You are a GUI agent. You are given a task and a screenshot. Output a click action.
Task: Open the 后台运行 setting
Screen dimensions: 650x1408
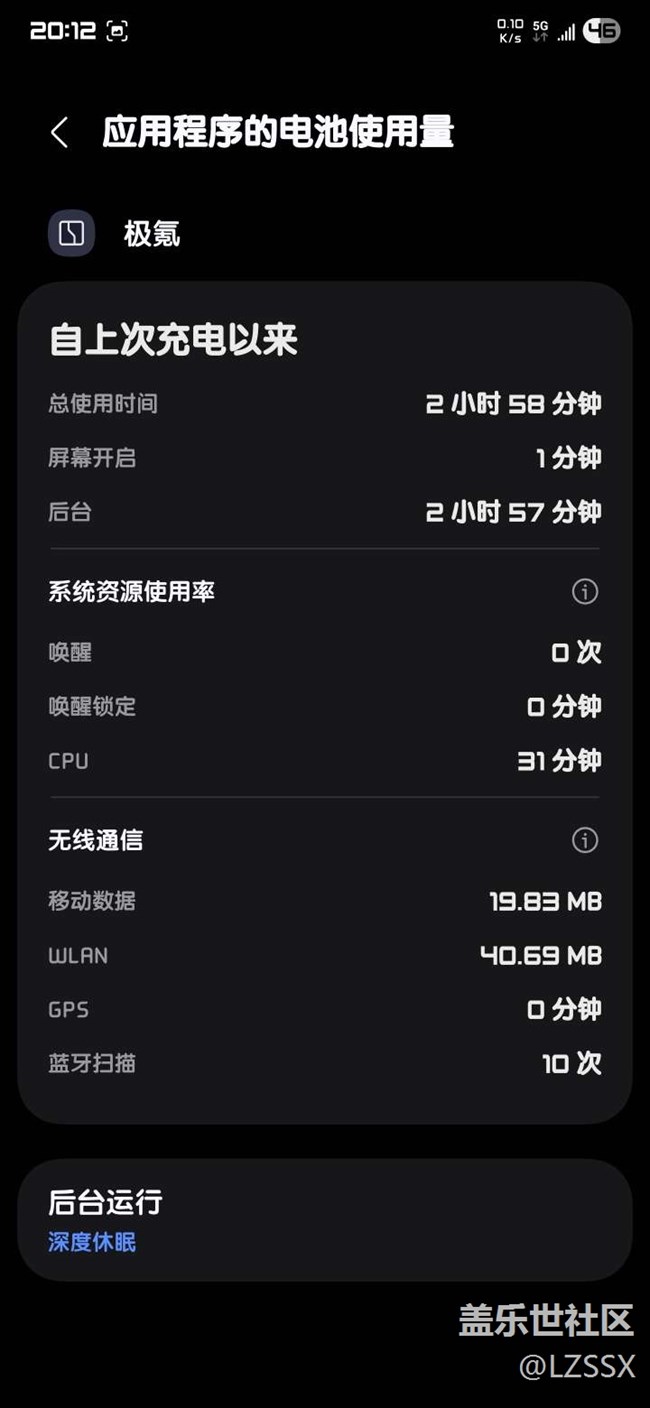[325, 1220]
